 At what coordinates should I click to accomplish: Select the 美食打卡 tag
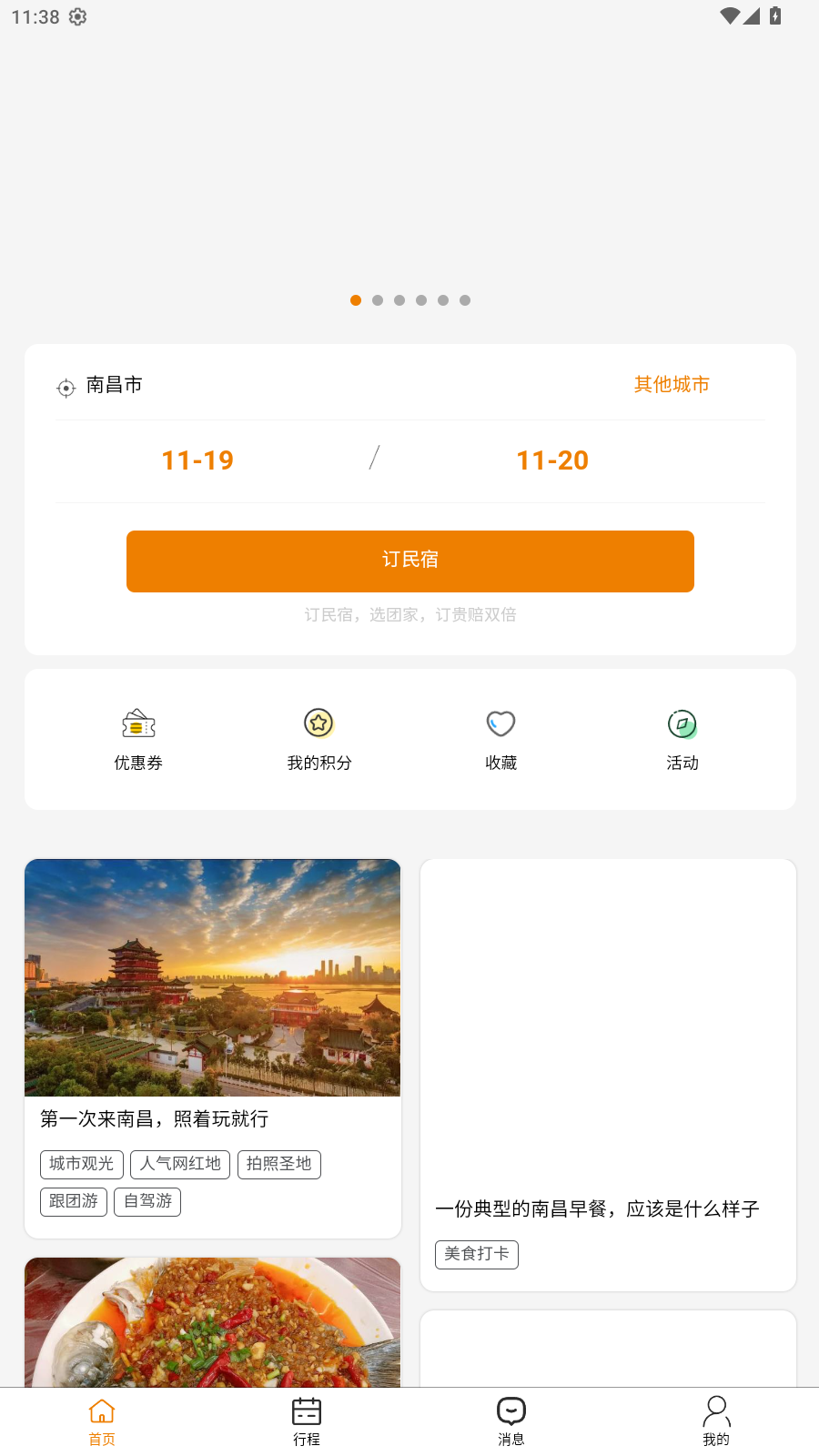coord(476,1254)
